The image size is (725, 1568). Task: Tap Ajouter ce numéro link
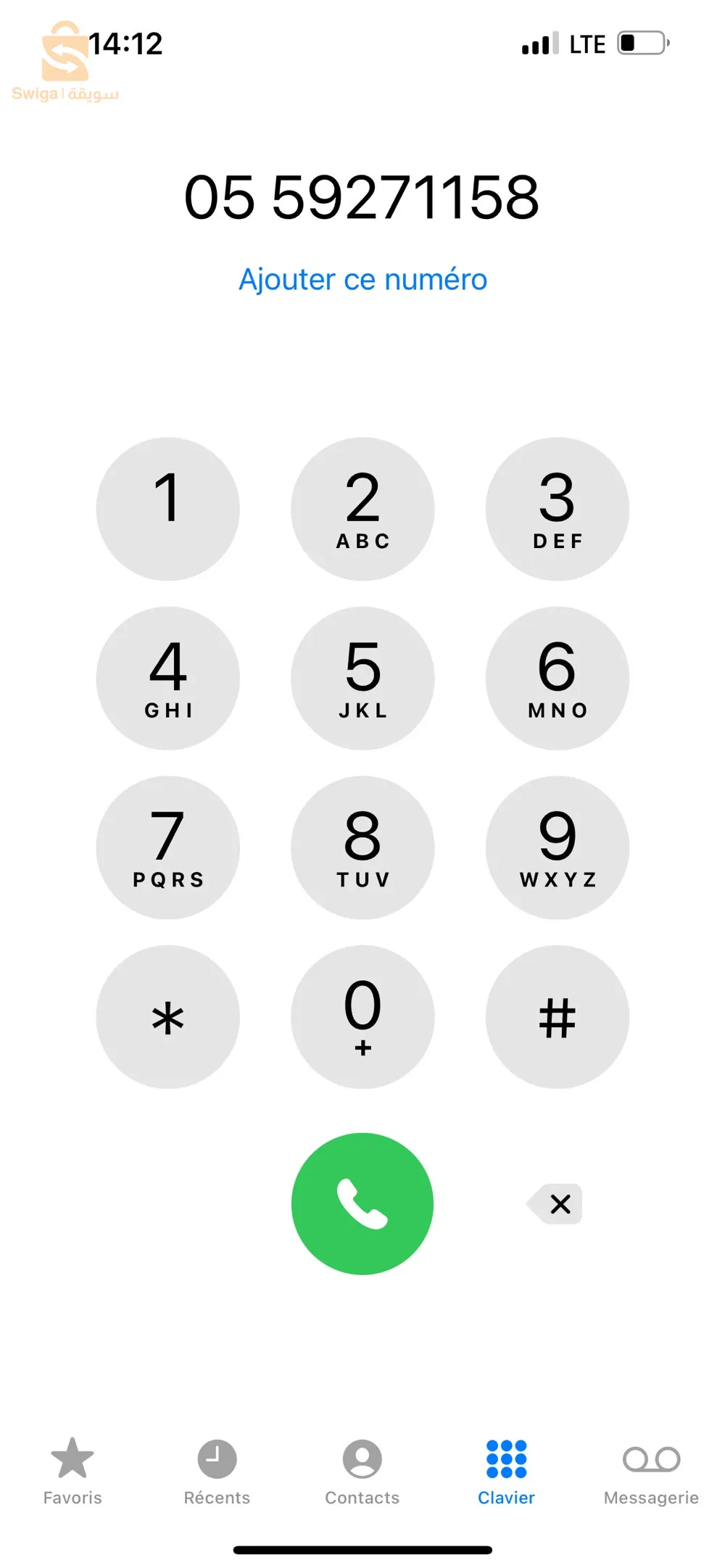pyautogui.click(x=362, y=280)
